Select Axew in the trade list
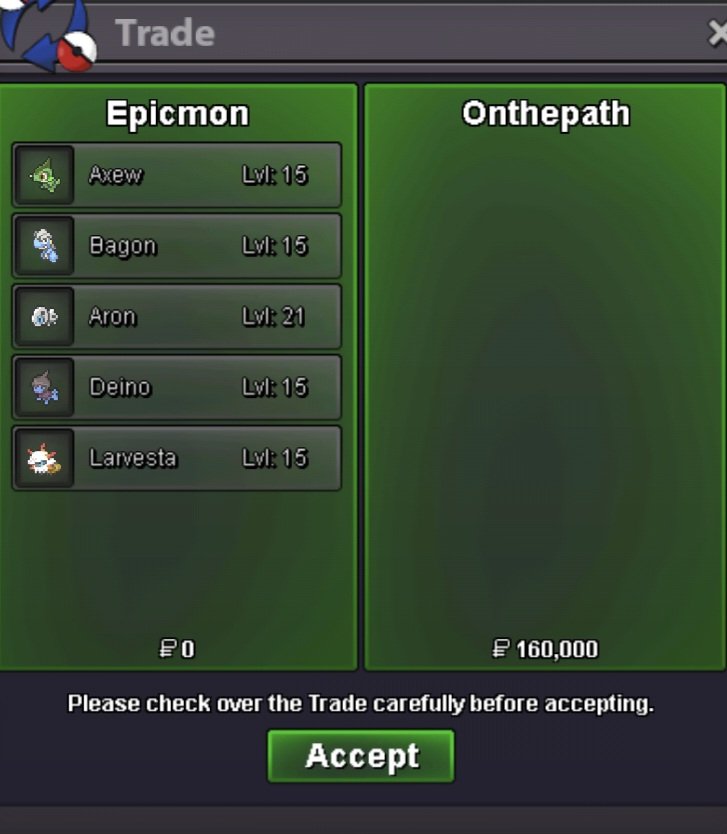This screenshot has height=834, width=727. point(177,175)
